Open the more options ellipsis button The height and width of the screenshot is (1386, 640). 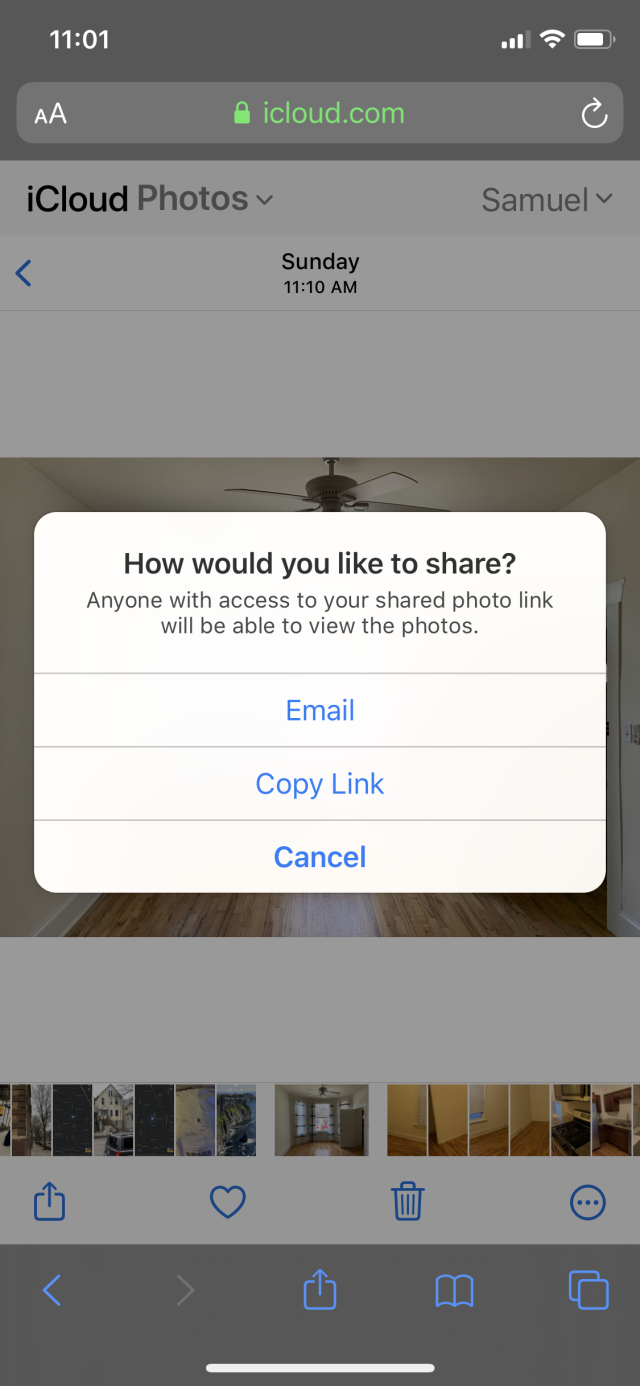[587, 1202]
